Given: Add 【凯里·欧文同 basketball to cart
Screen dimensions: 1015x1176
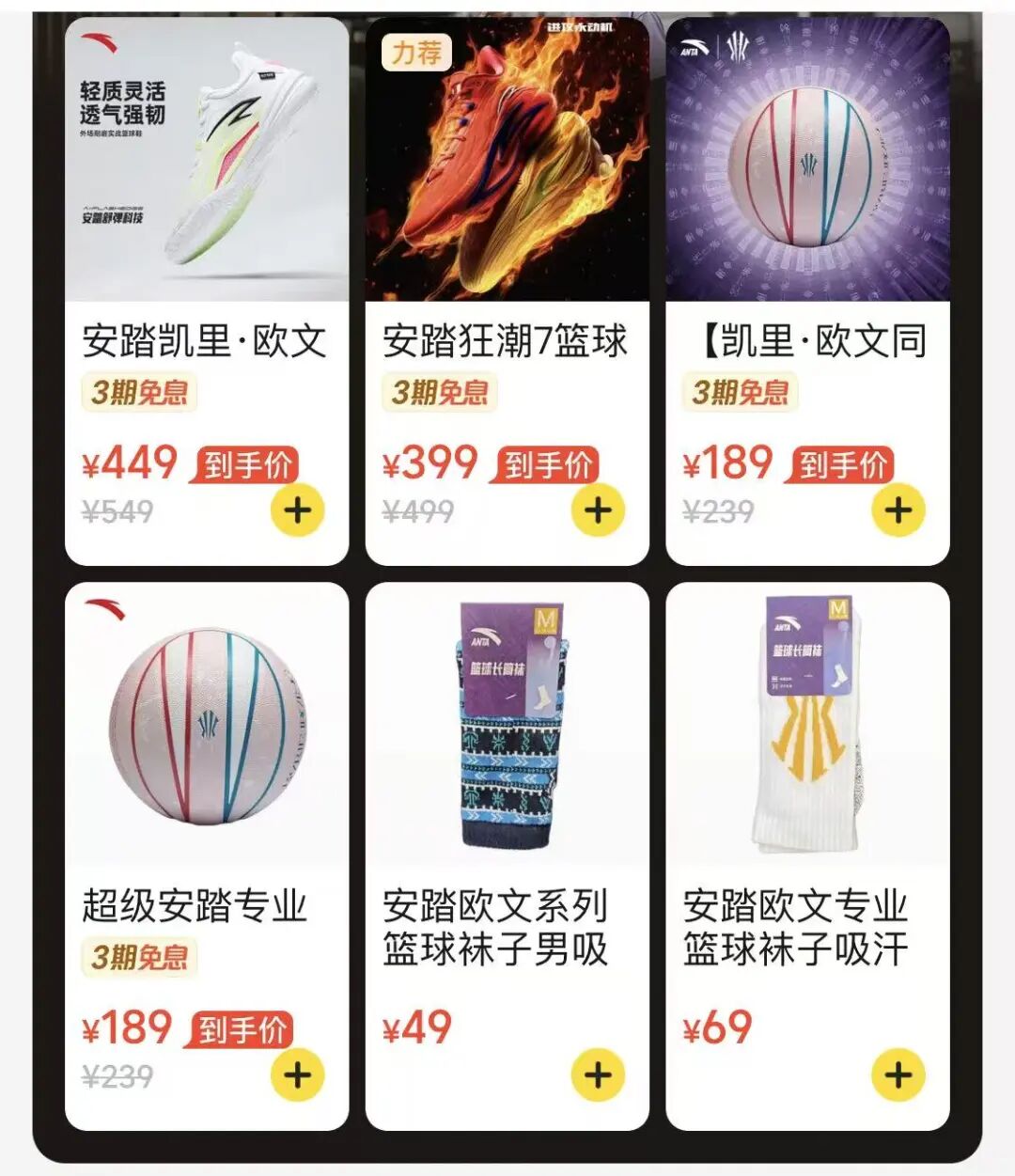Looking at the screenshot, I should [x=898, y=510].
